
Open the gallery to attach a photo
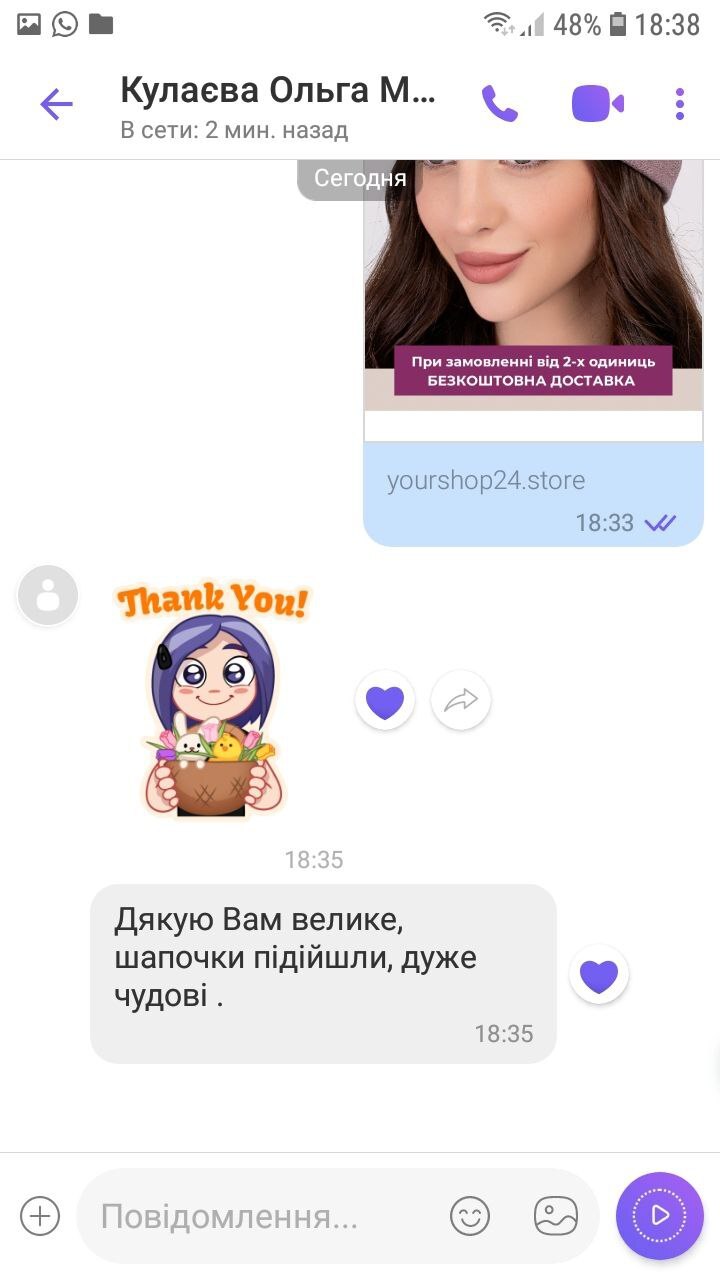coord(556,1216)
